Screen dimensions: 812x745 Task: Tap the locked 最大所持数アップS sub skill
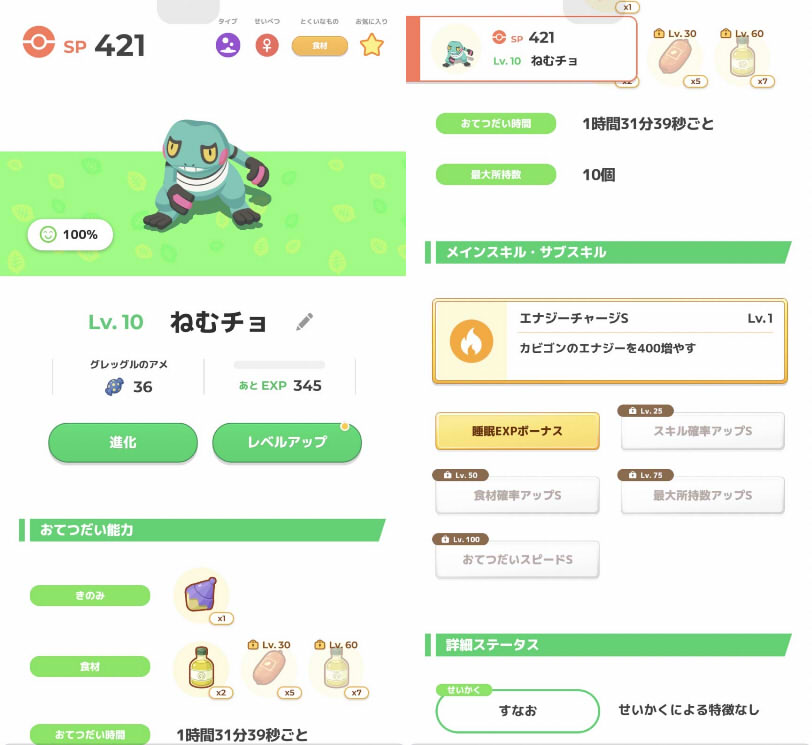[x=702, y=495]
